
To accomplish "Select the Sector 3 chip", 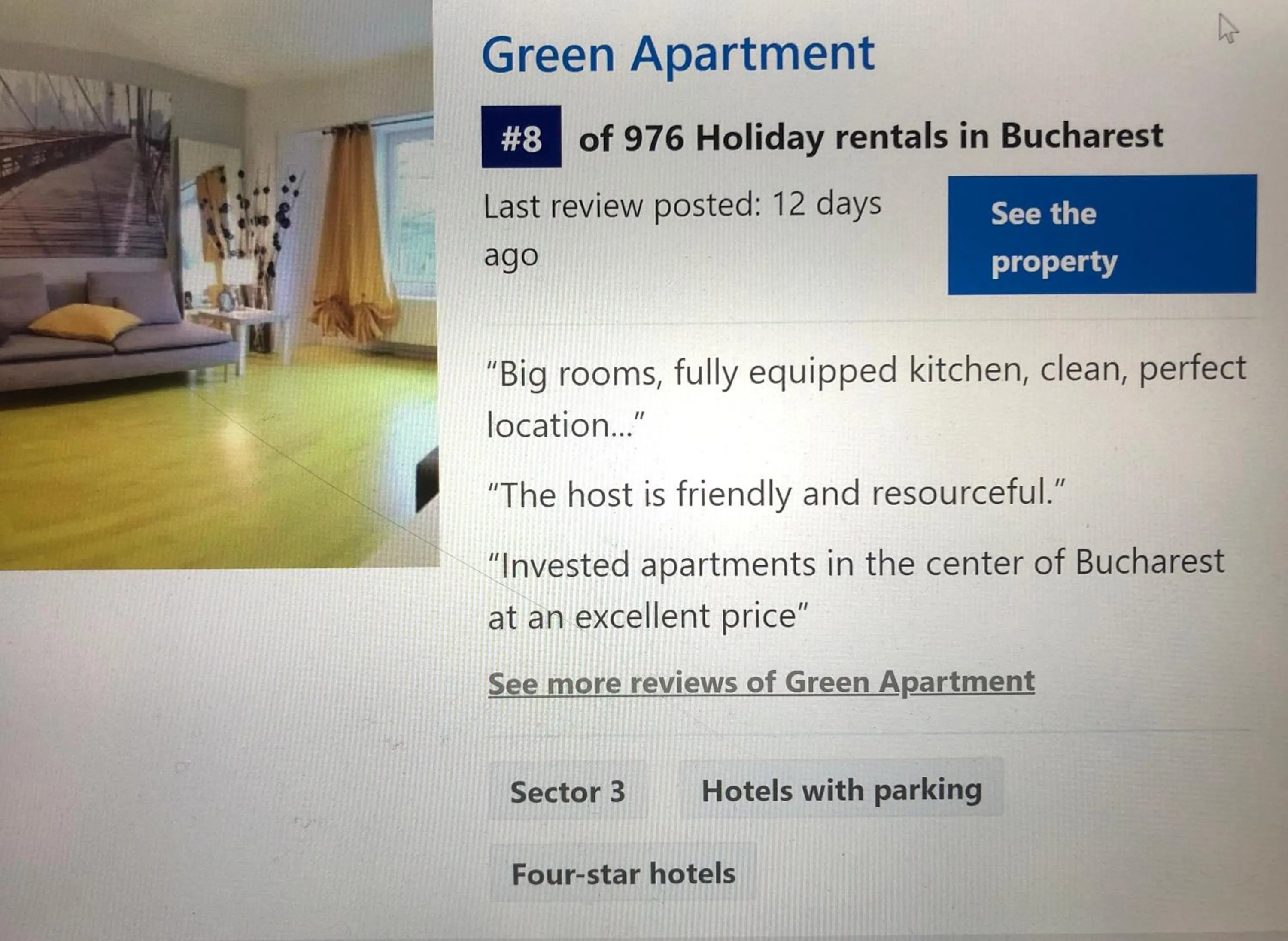I will 568,792.
